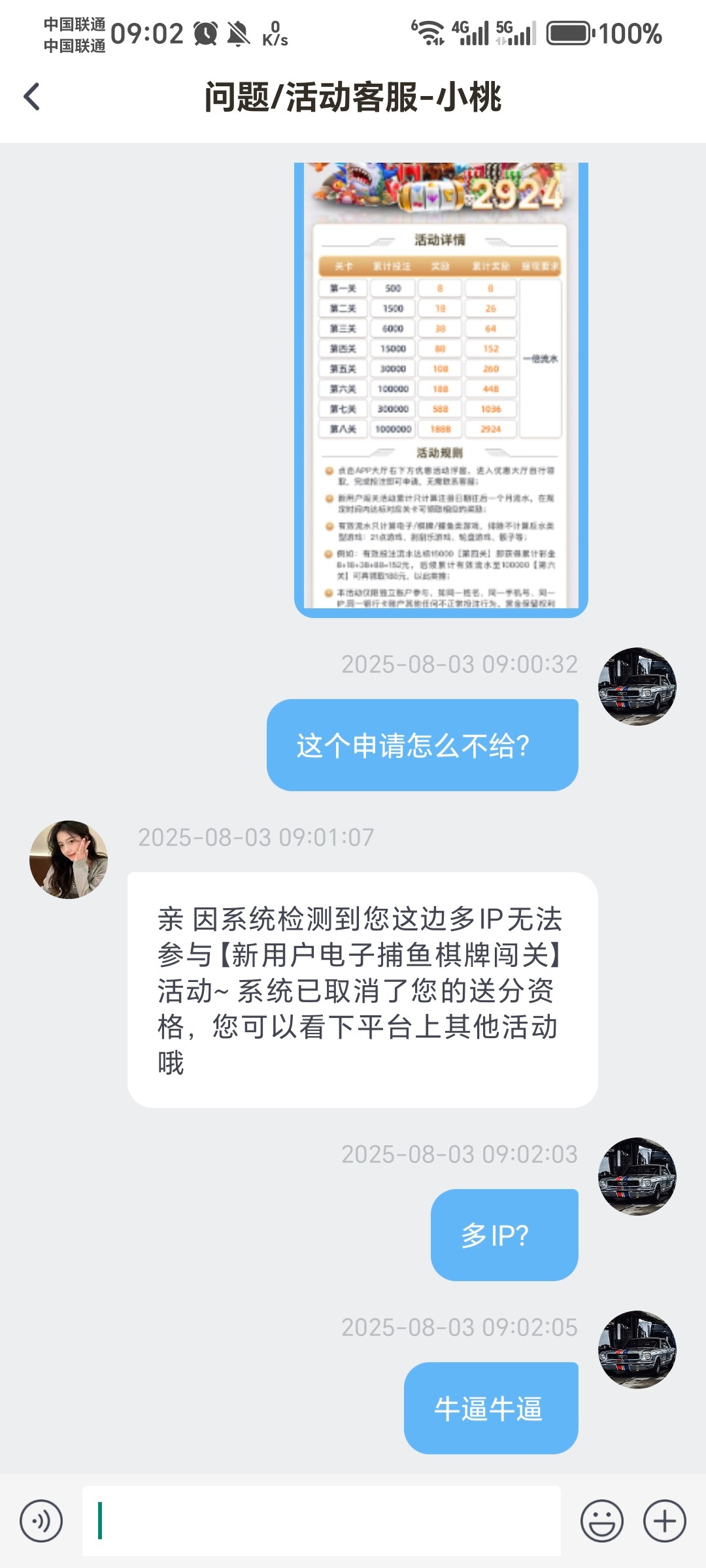The image size is (706, 1568).
Task: View customer service agent 小桃's avatar
Action: point(69,860)
